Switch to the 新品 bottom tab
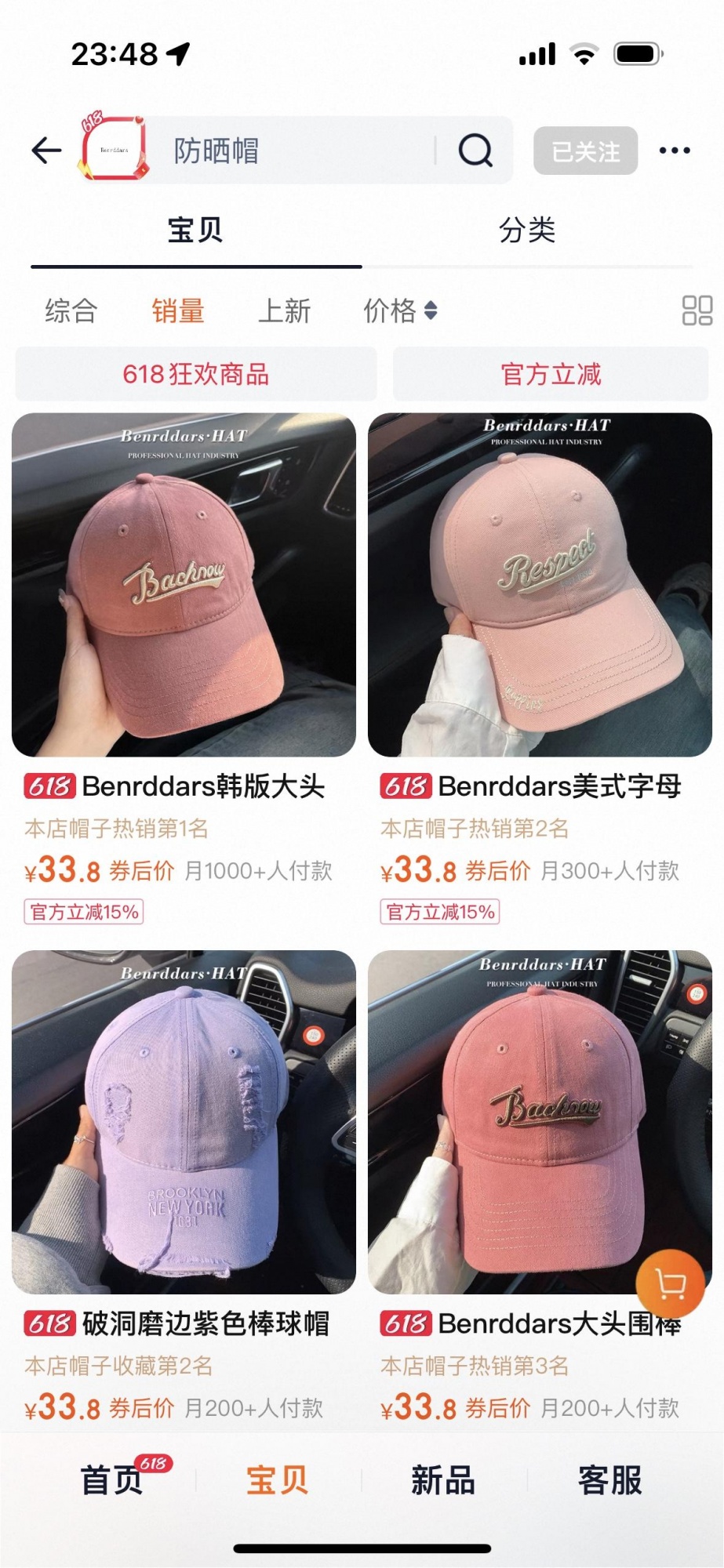The height and width of the screenshot is (1568, 724). [443, 1480]
